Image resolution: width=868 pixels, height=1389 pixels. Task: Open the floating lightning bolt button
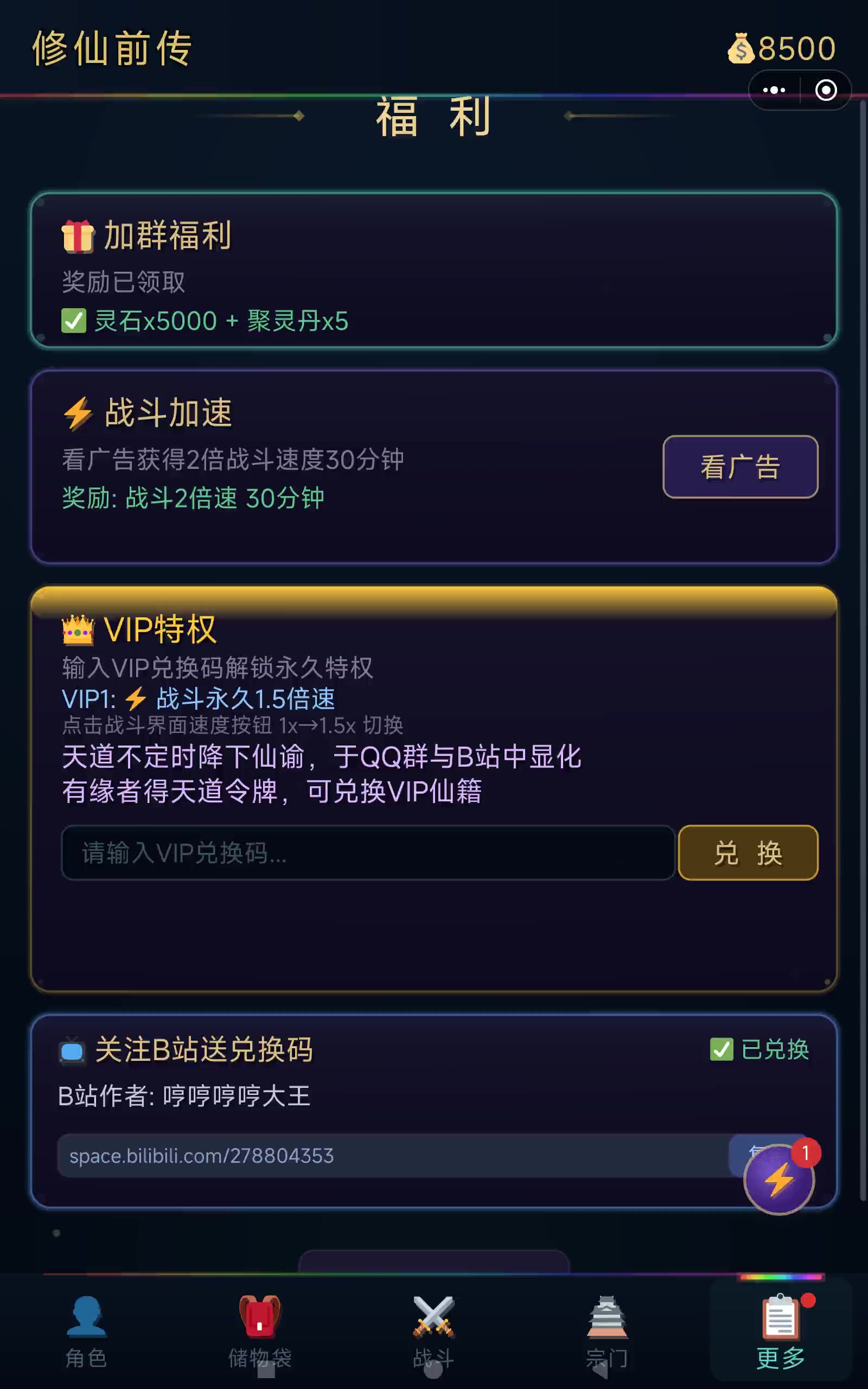coord(779,1180)
